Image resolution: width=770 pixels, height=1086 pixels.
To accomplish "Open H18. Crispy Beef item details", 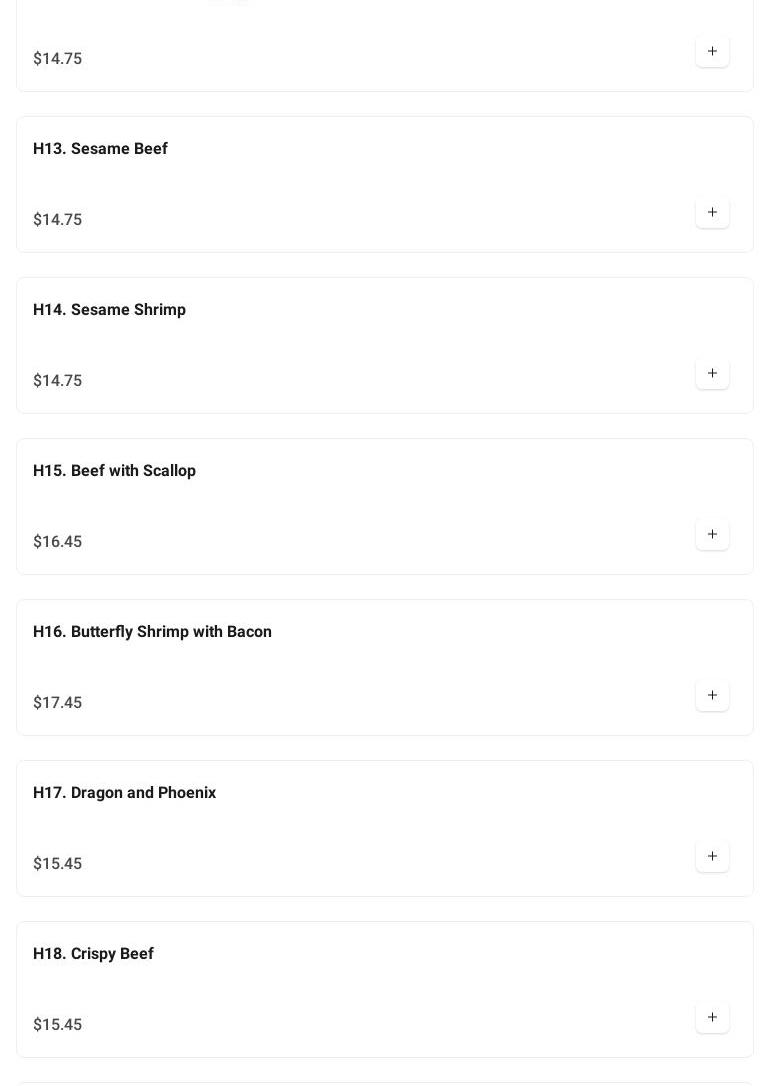I will click(93, 954).
